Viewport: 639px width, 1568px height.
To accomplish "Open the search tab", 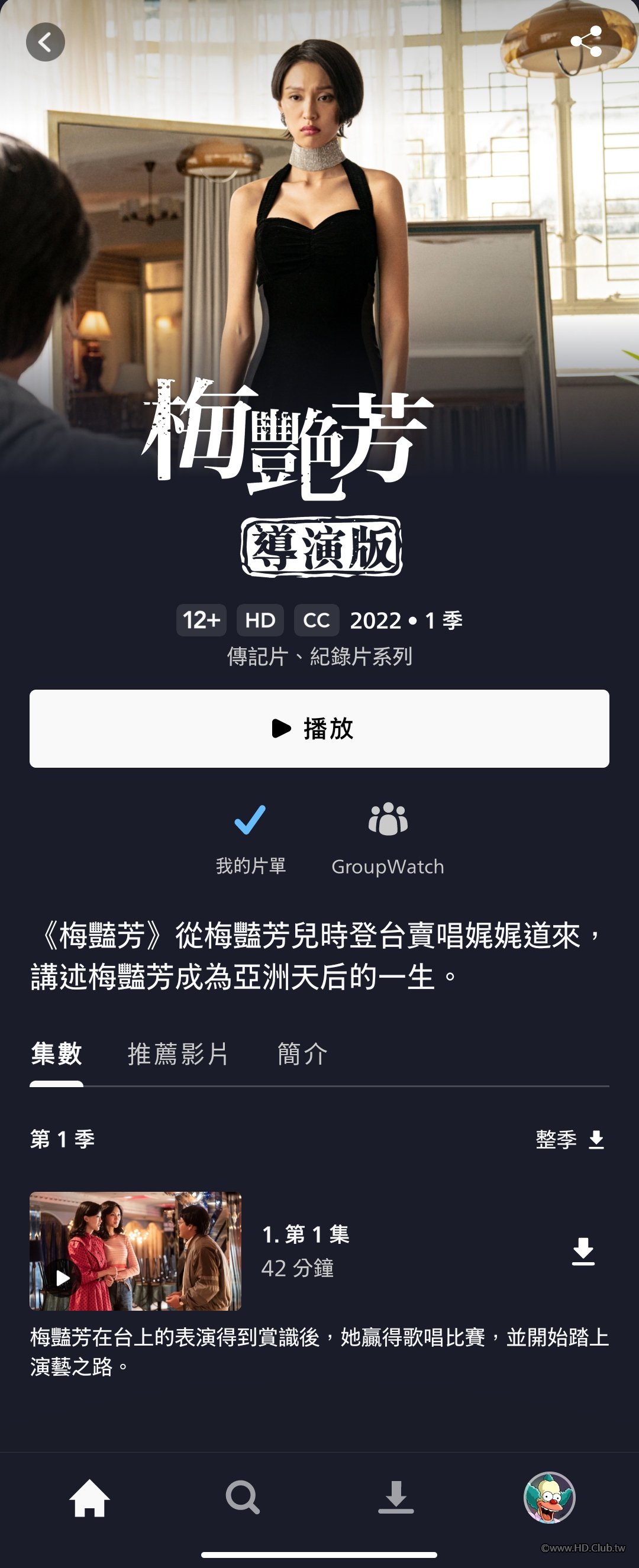I will click(x=243, y=1498).
